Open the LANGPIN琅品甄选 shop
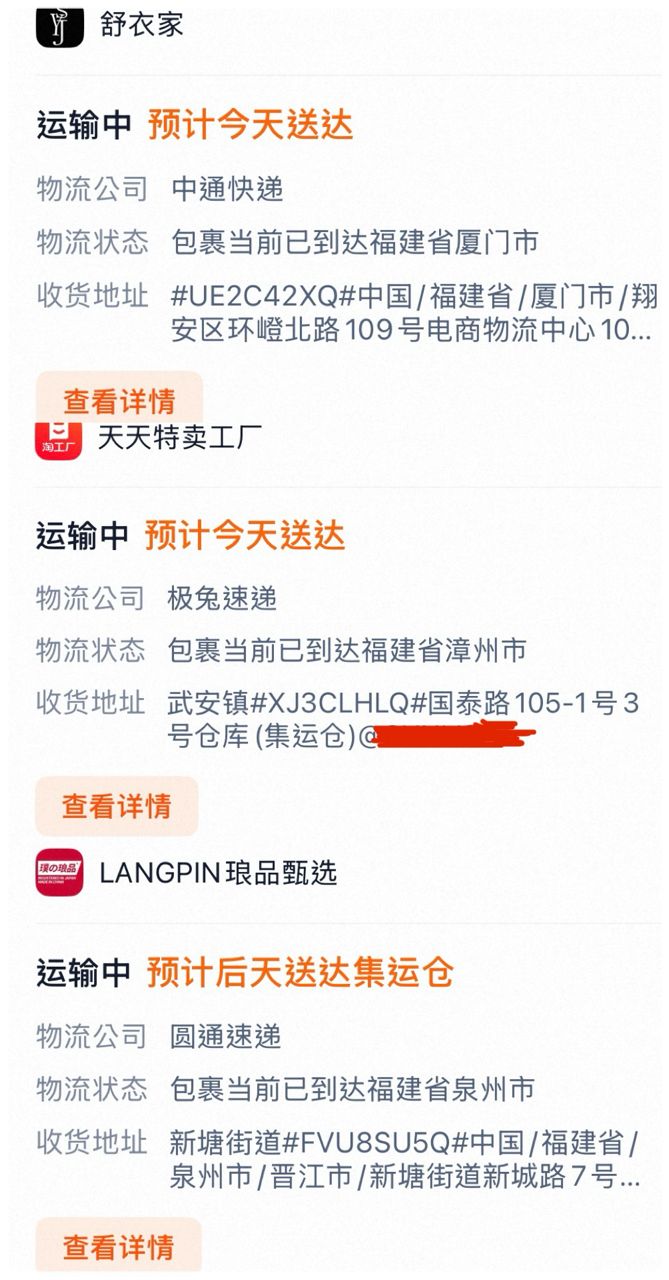Viewport: 669px width, 1280px height. (x=217, y=873)
